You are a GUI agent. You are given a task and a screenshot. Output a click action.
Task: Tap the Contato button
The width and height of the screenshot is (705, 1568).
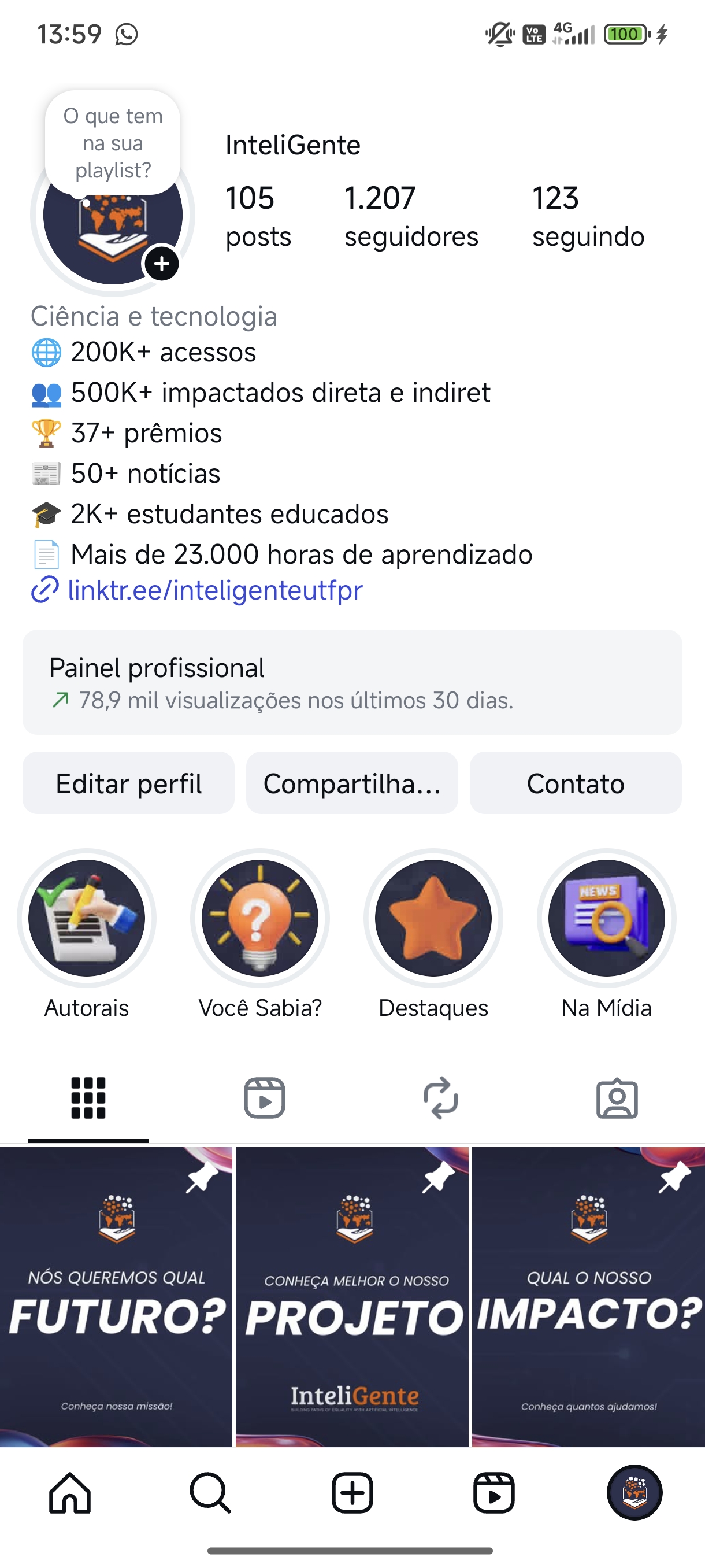576,783
